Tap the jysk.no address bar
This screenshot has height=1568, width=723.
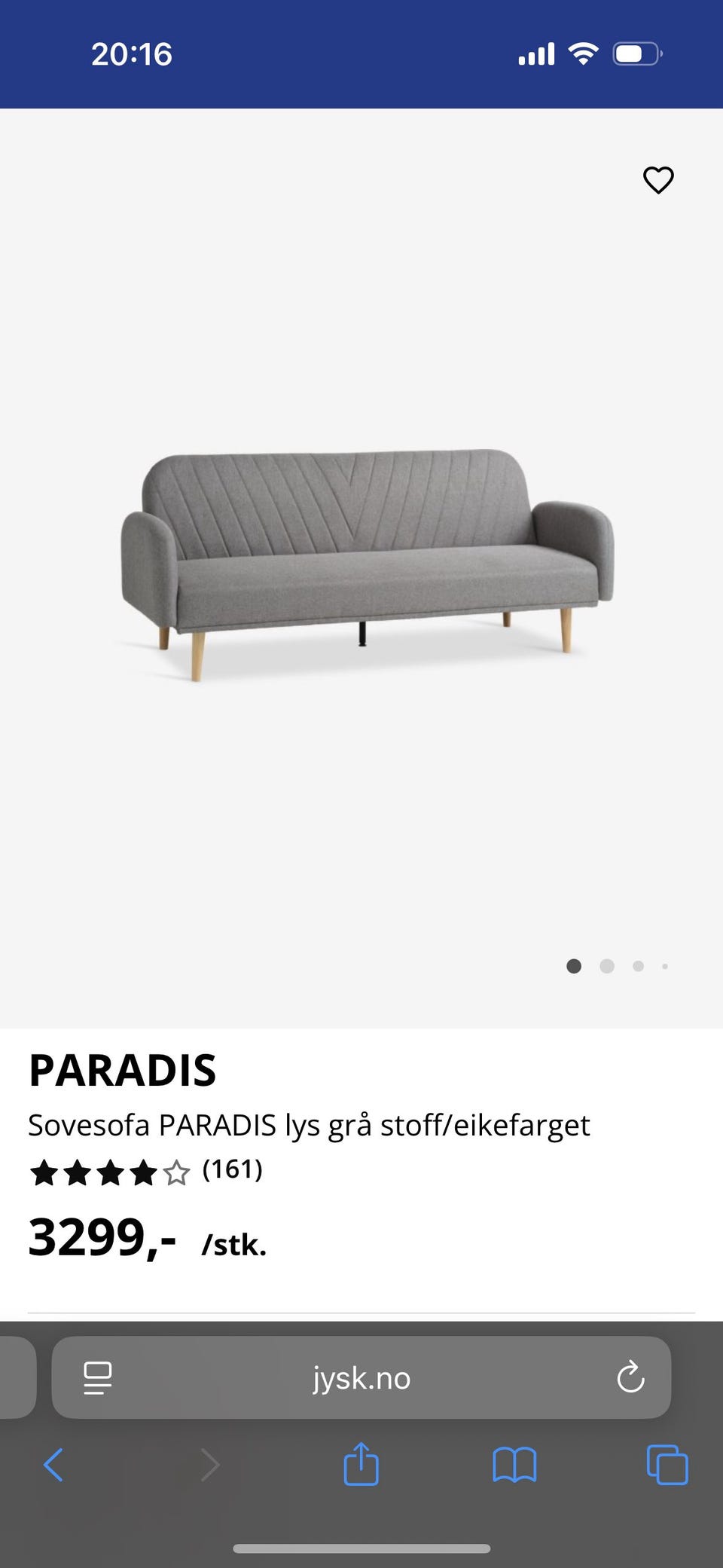[x=360, y=1377]
